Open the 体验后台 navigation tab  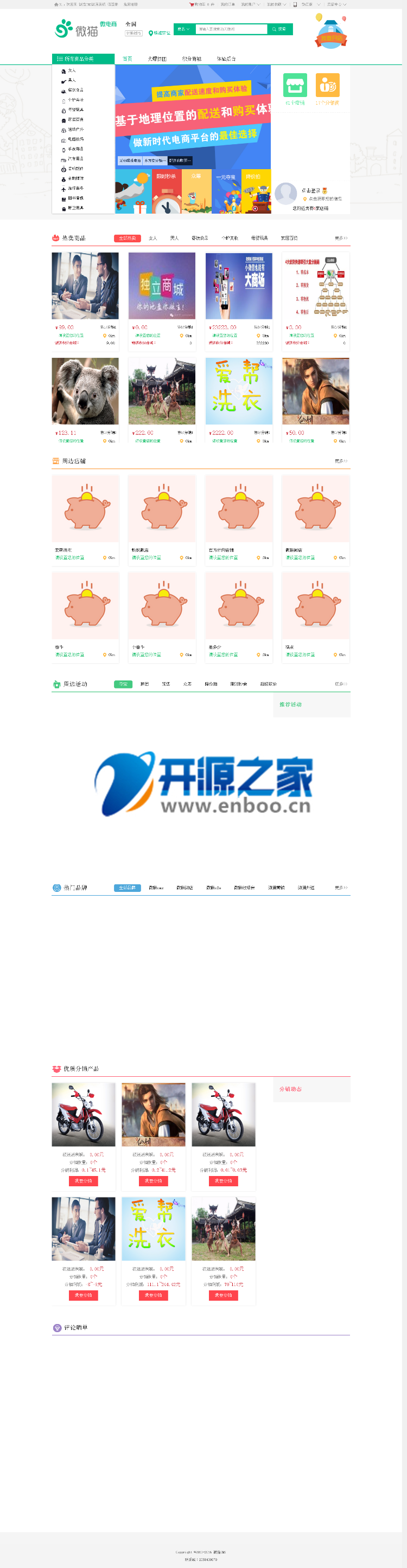226,59
